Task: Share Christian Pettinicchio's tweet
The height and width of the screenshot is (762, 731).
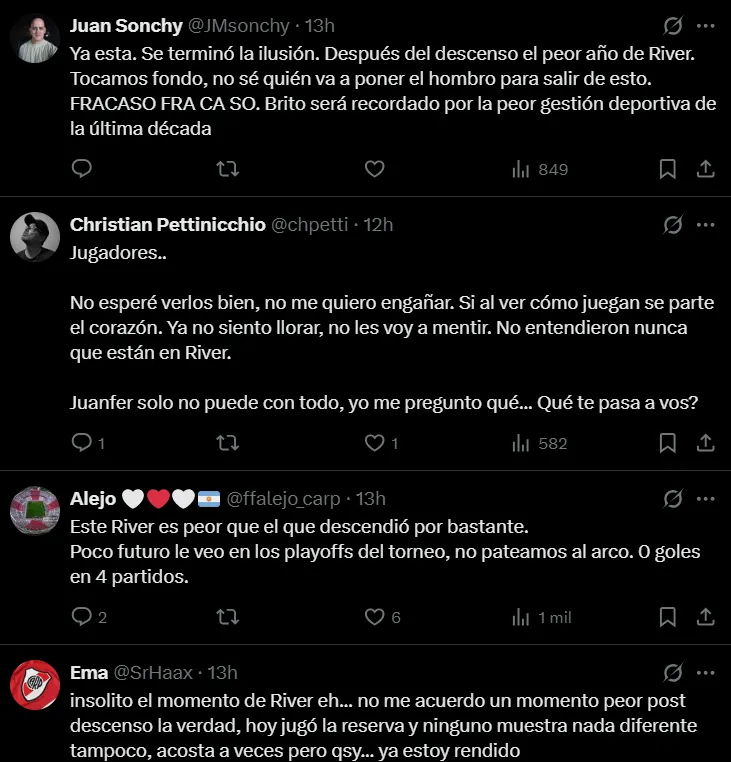Action: pyautogui.click(x=704, y=442)
